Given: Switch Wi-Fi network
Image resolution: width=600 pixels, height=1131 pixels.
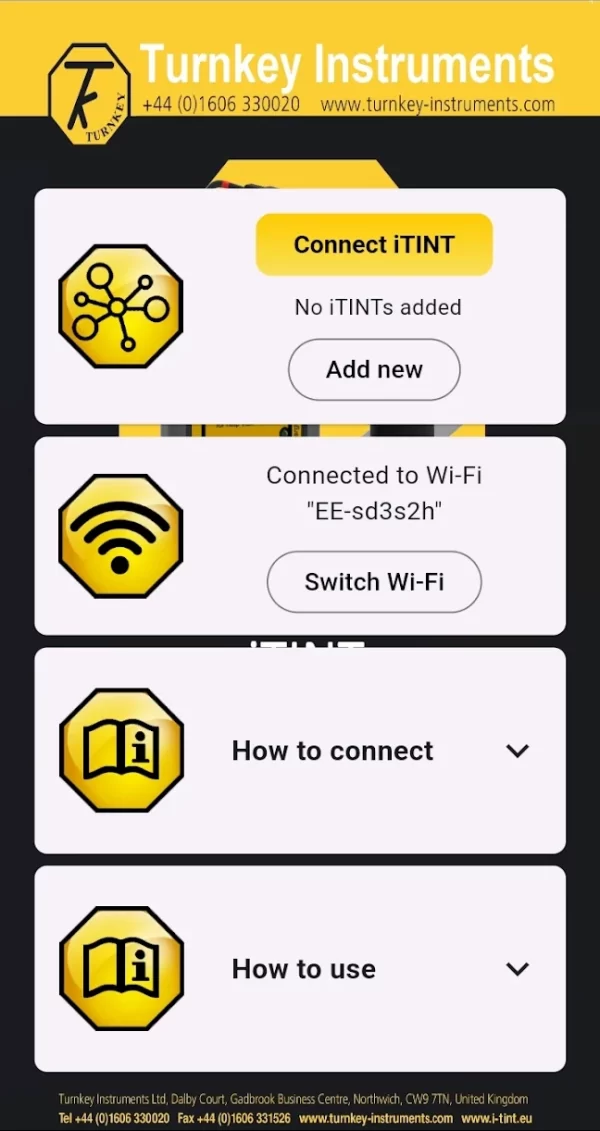Looking at the screenshot, I should pyautogui.click(x=374, y=581).
